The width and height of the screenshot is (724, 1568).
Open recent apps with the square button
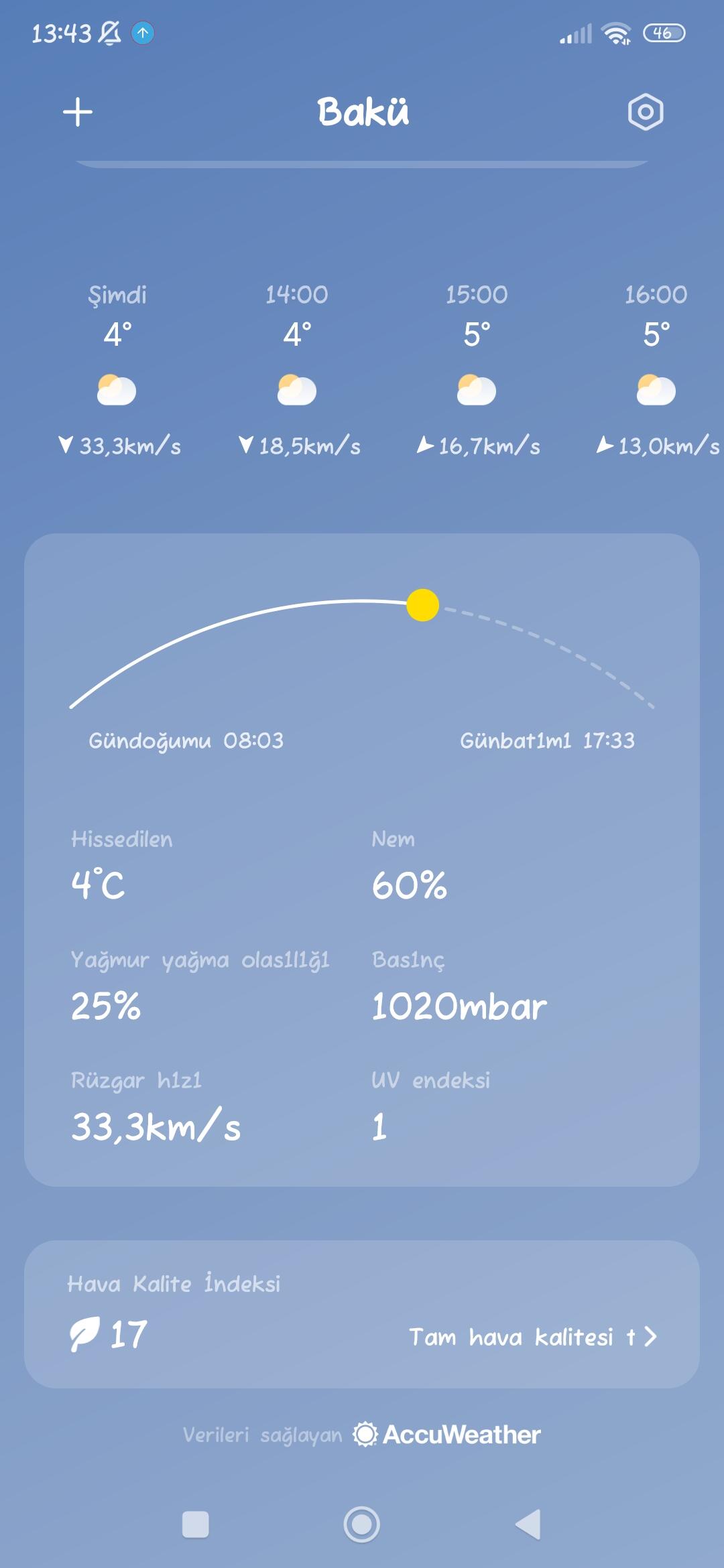[196, 1524]
